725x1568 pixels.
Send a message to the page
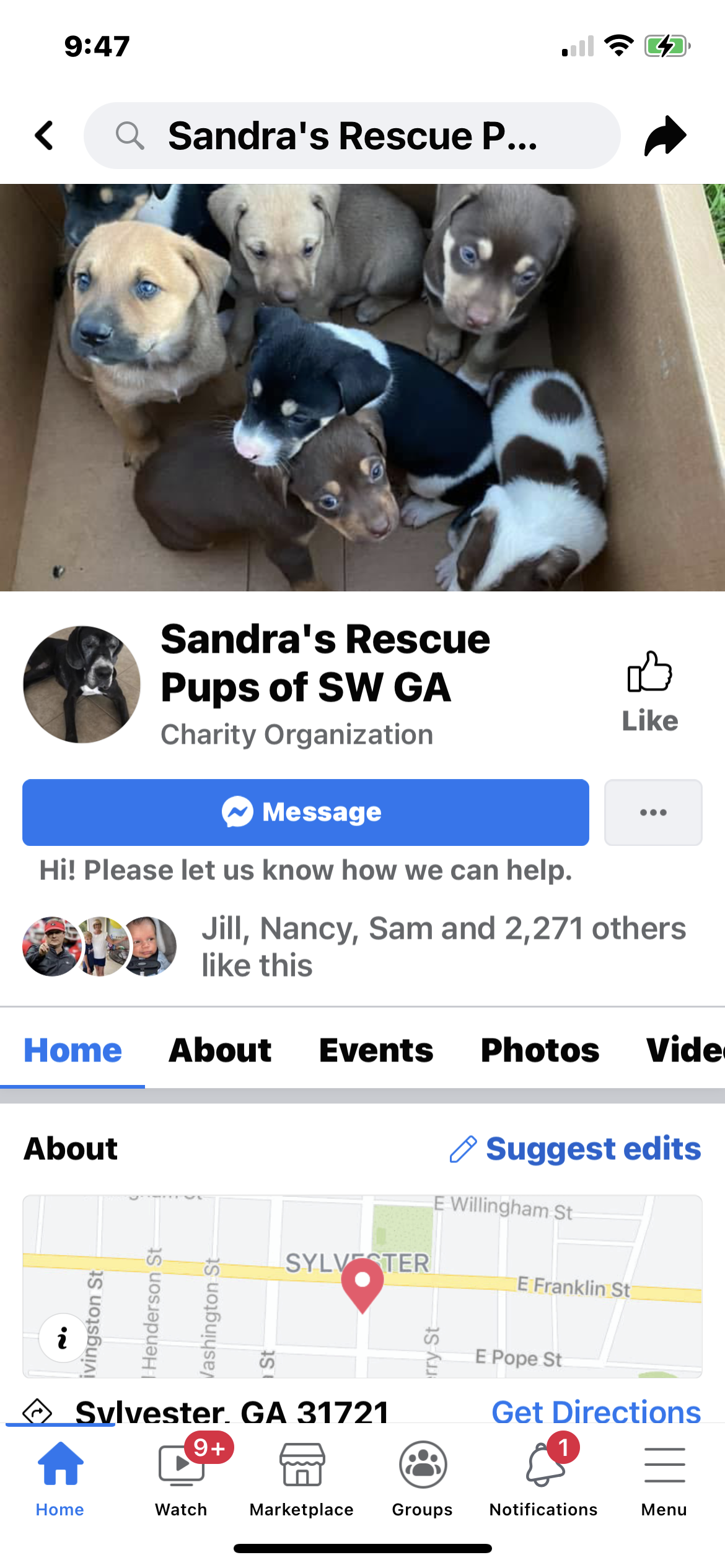coord(305,812)
